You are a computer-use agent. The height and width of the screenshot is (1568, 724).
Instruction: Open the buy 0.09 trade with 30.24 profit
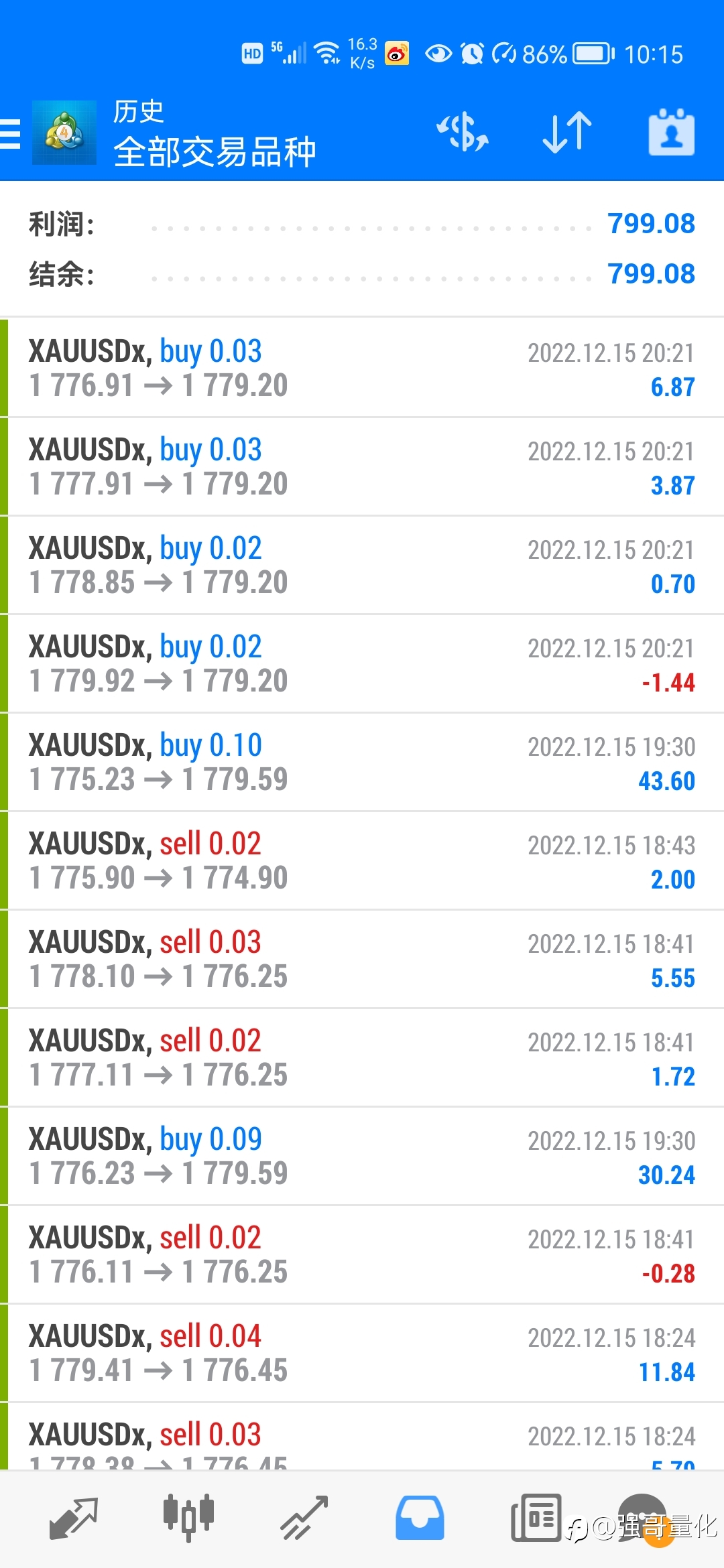[x=362, y=1157]
